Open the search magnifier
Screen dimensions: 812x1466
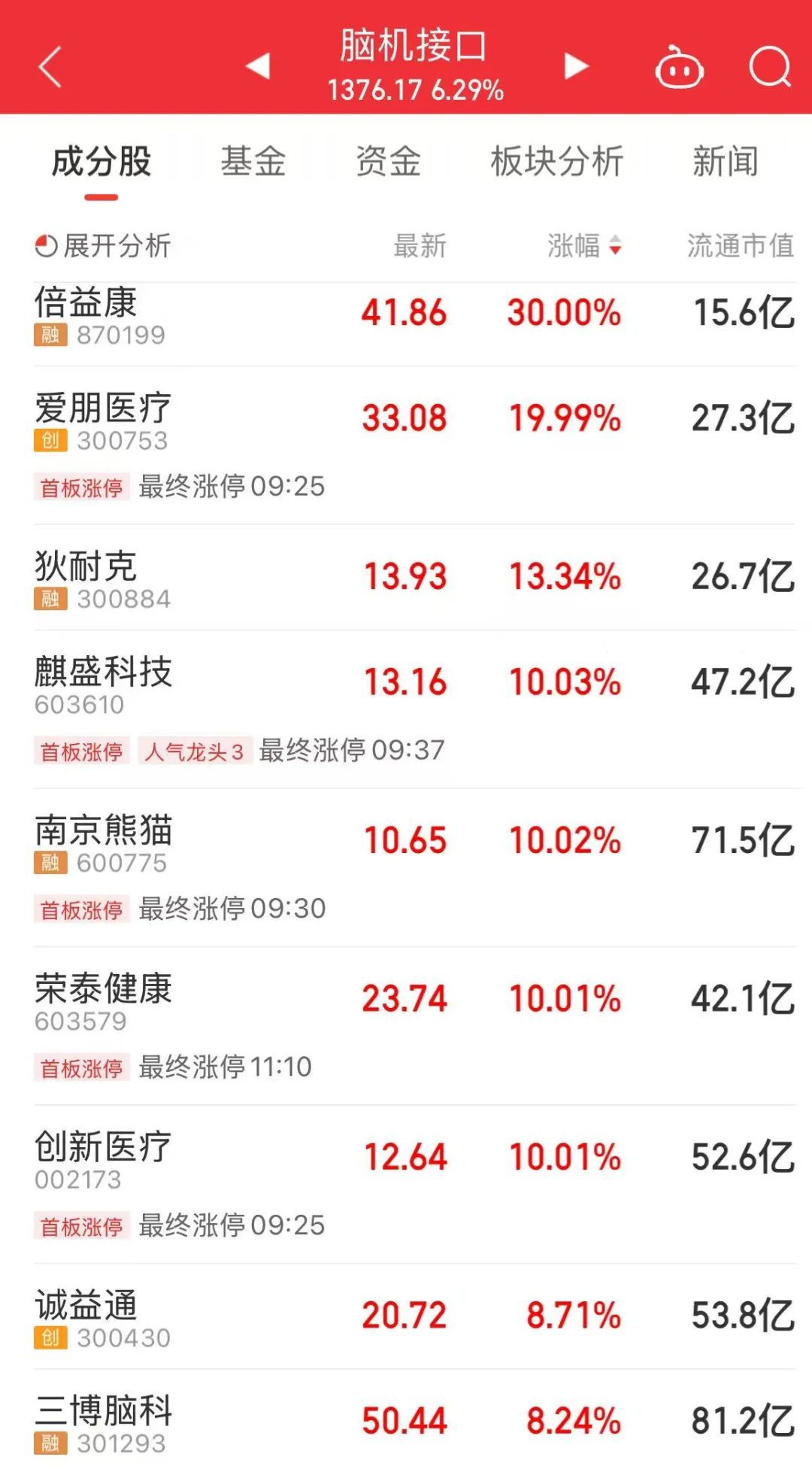[770, 68]
